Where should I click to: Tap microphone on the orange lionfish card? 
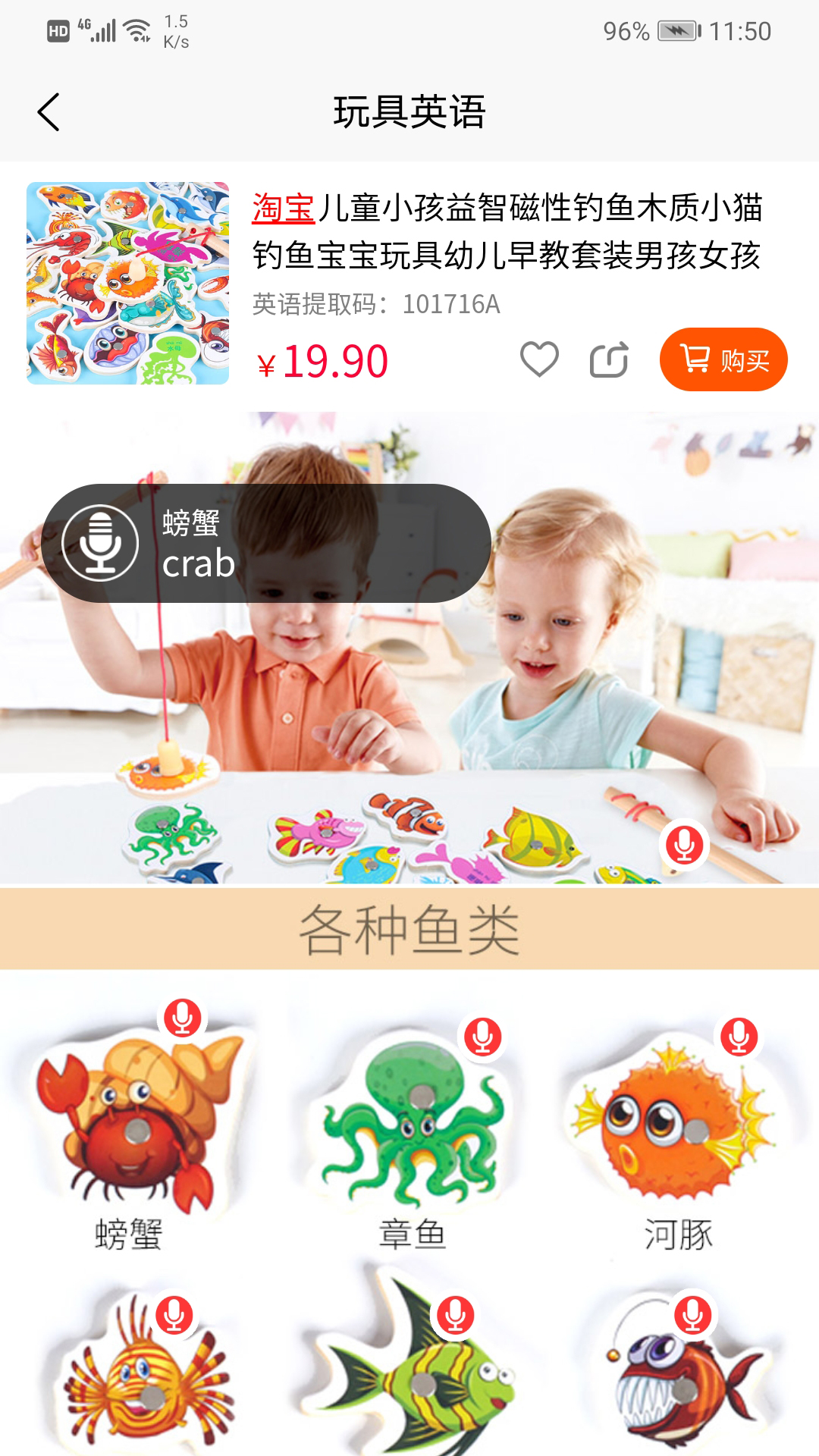[x=174, y=1315]
